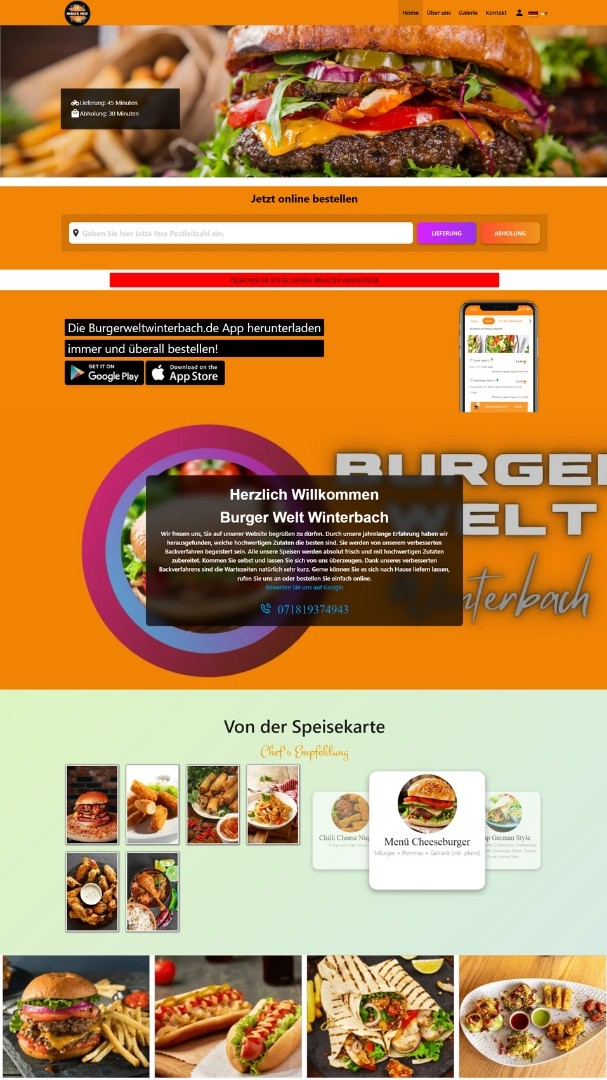Open the Bewerten Sie uns auf Google link
The height and width of the screenshot is (1080, 607).
tap(304, 587)
